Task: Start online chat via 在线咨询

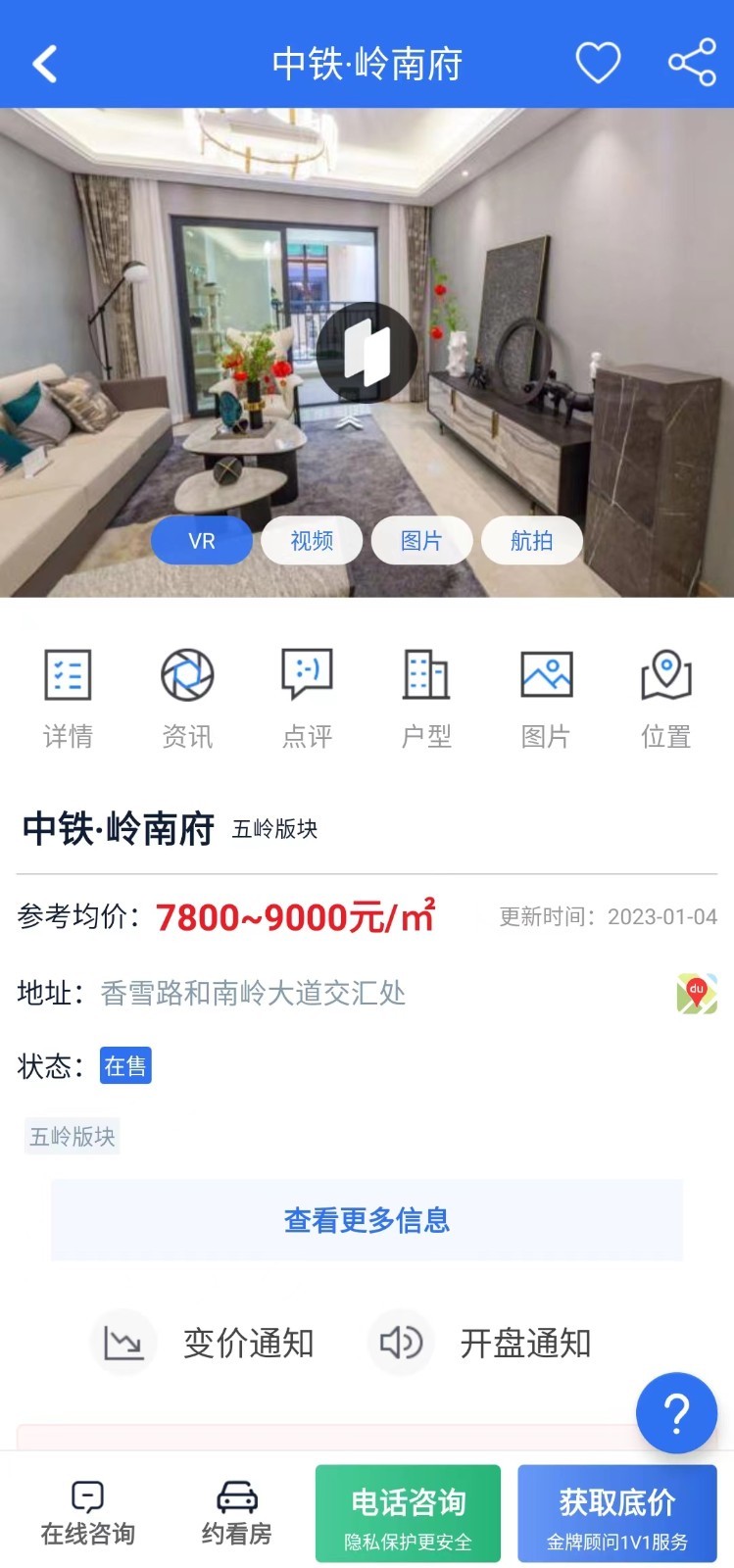Action: pos(87,1513)
